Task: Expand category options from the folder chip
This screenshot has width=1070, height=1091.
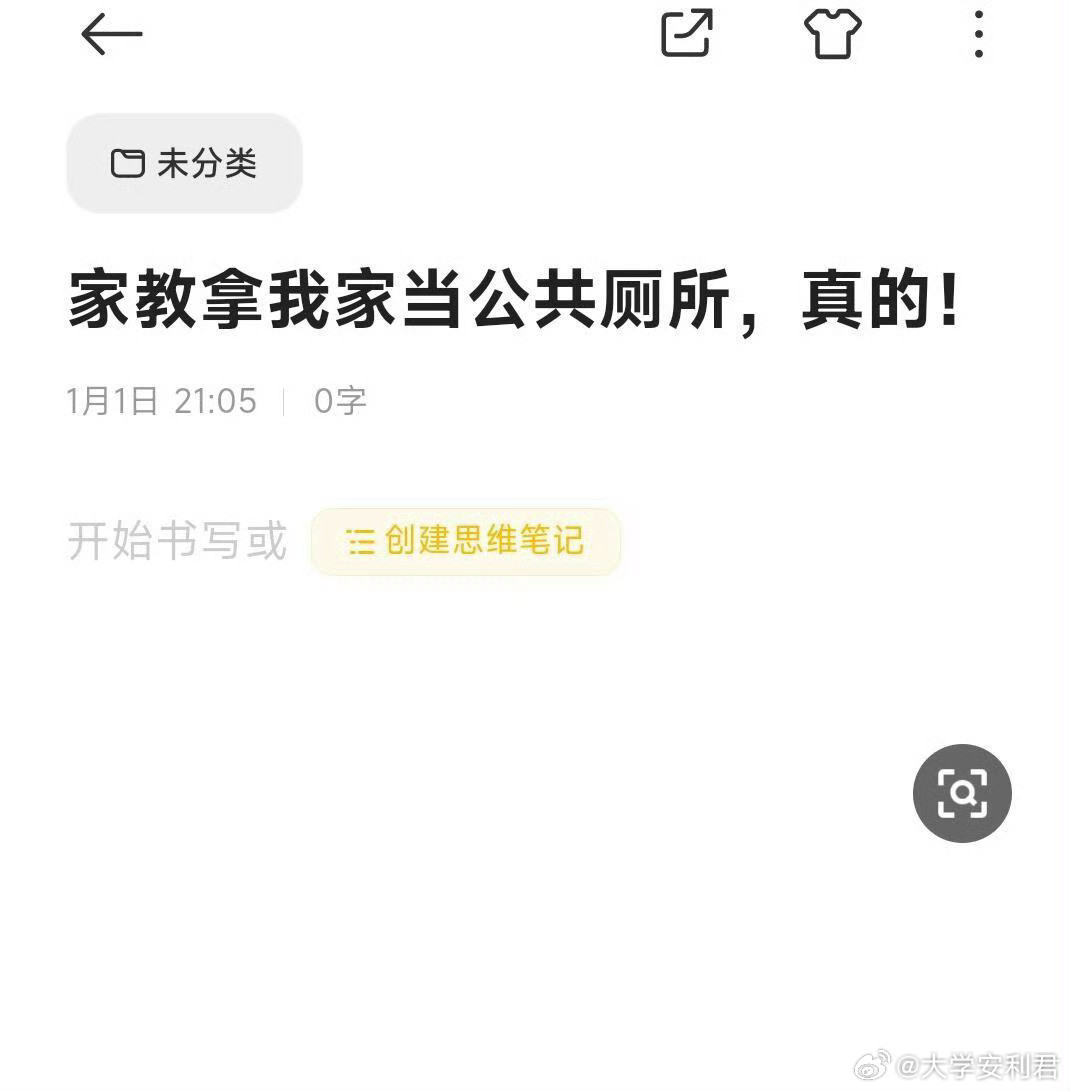Action: (184, 163)
